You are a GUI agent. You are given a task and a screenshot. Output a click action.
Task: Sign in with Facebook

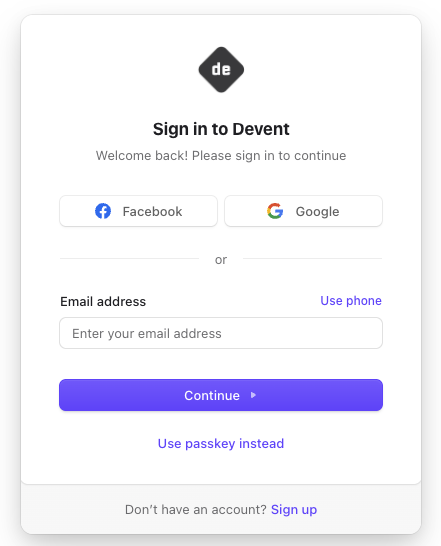pos(138,211)
